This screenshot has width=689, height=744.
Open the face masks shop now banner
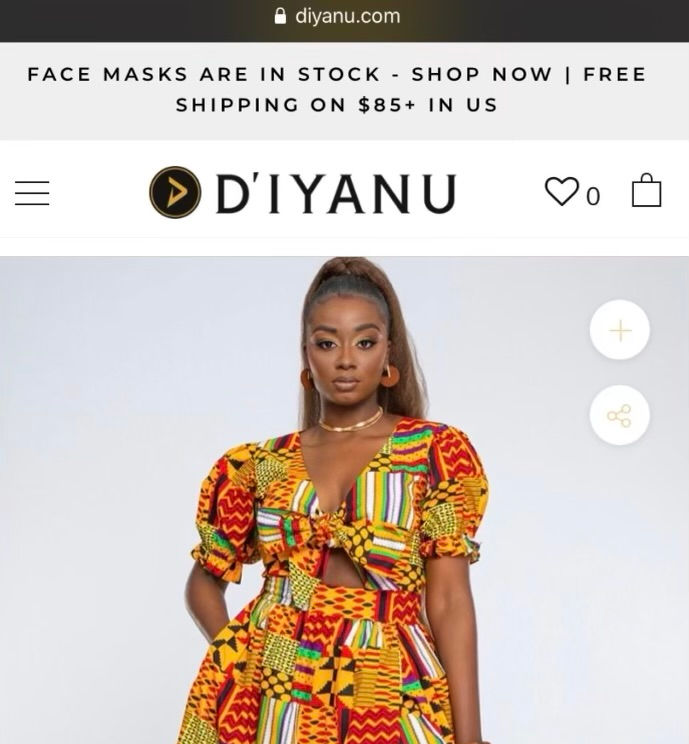pyautogui.click(x=337, y=89)
